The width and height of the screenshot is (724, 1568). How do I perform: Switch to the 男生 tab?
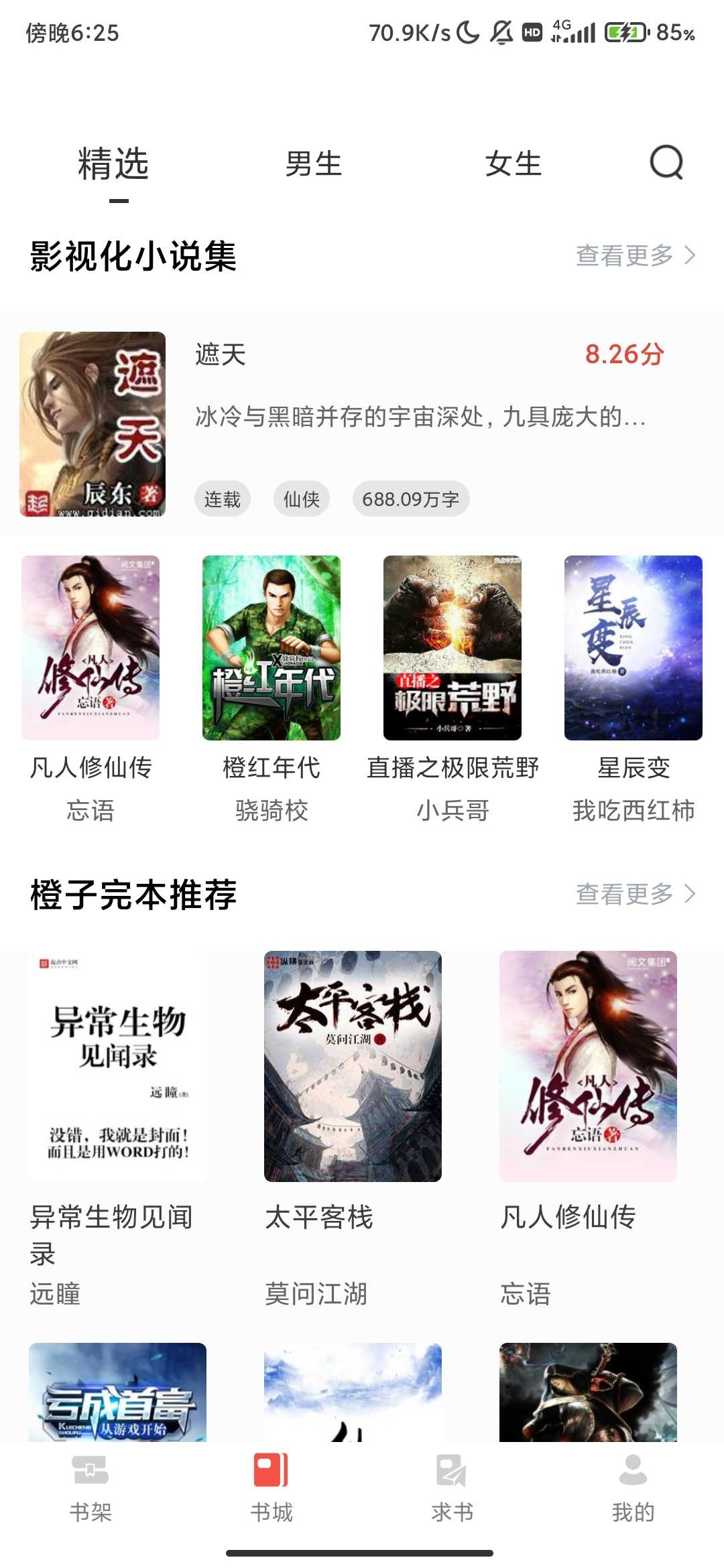(x=314, y=164)
